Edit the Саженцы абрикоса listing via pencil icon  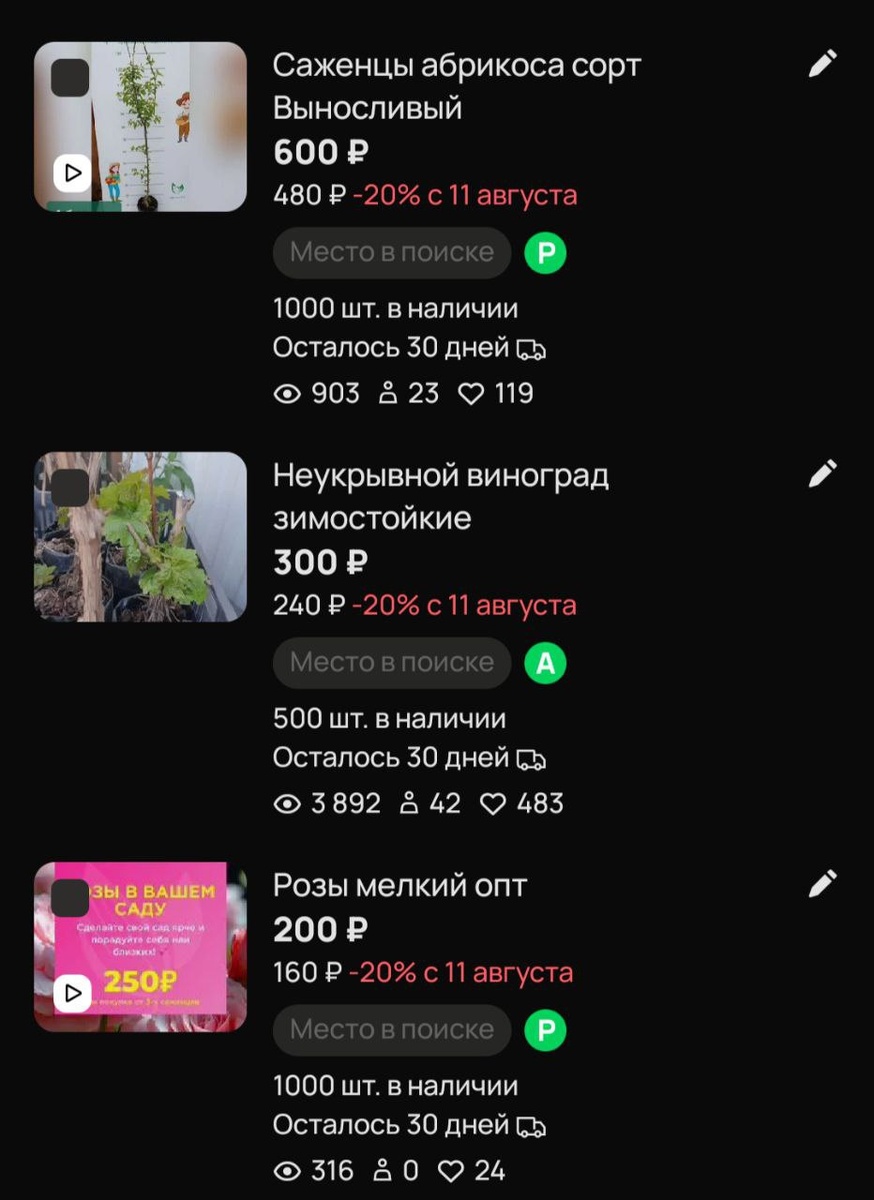point(822,62)
